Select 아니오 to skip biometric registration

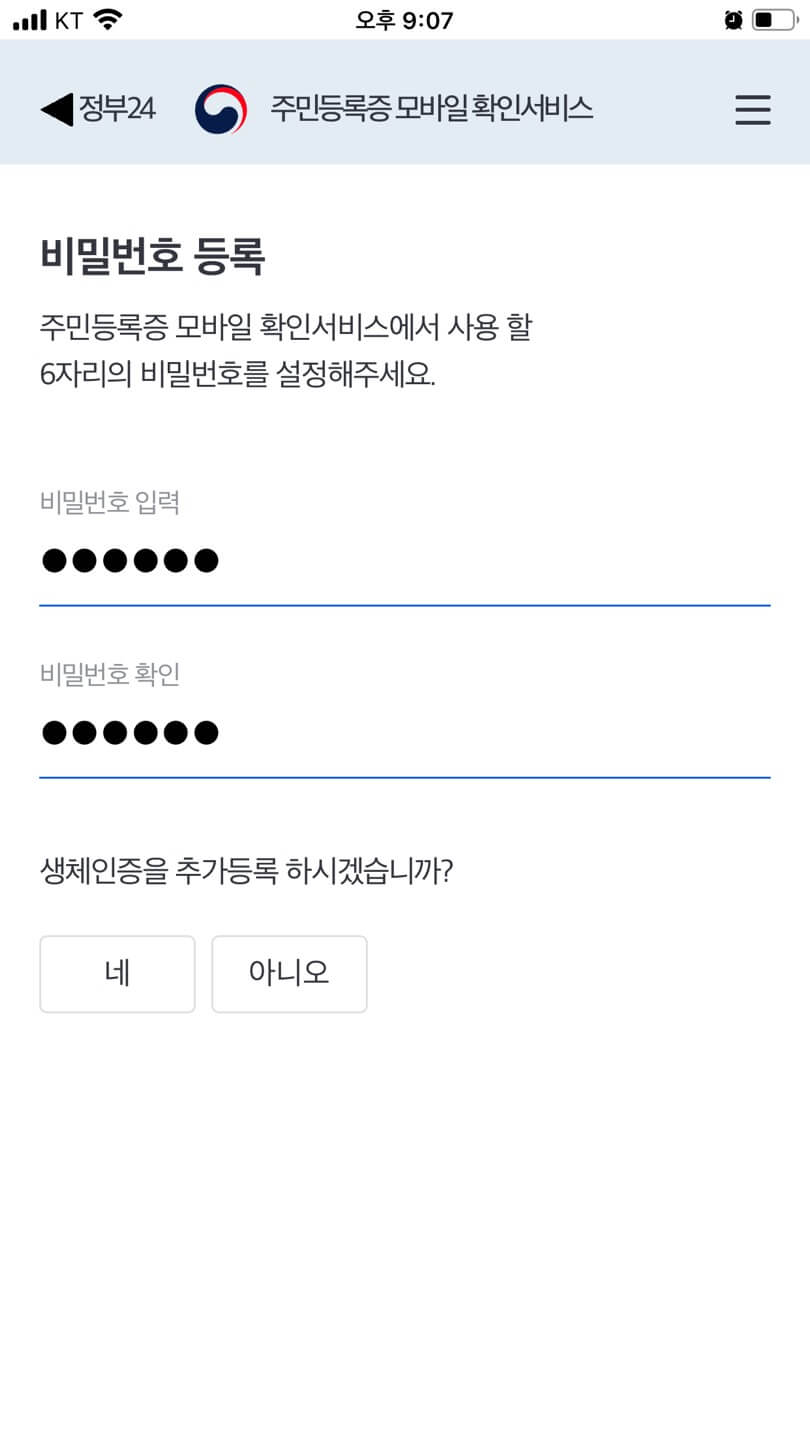point(289,974)
